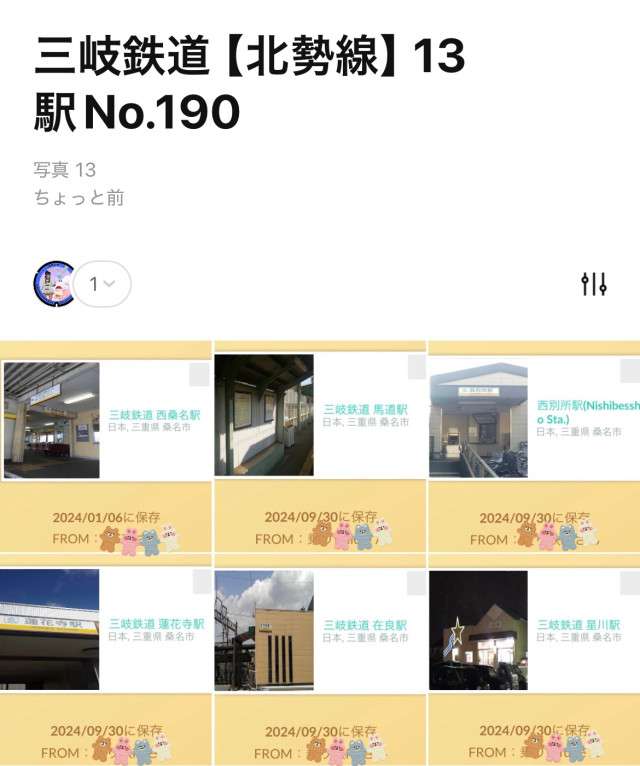Select the checkbox on 馬道駅 card
This screenshot has height=766, width=640.
tap(415, 368)
